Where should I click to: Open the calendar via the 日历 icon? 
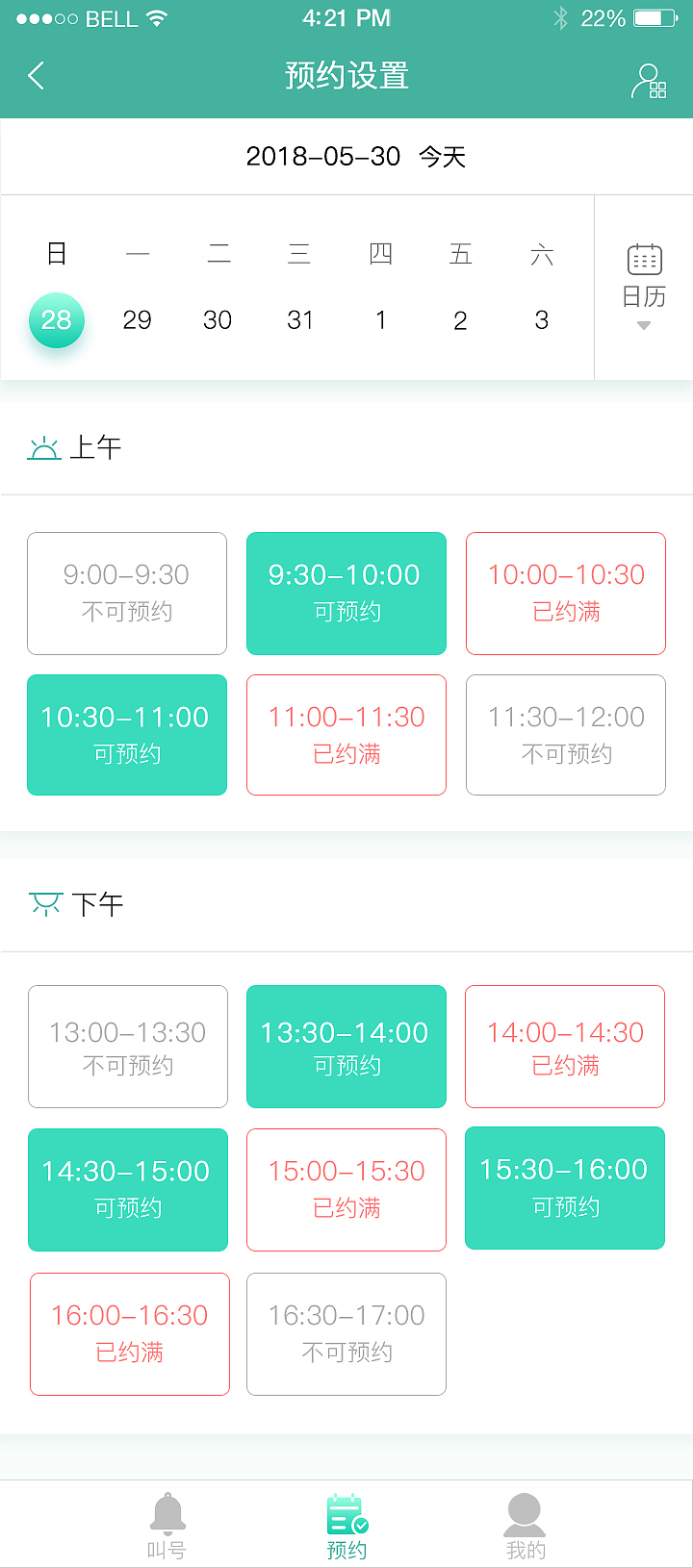642,260
